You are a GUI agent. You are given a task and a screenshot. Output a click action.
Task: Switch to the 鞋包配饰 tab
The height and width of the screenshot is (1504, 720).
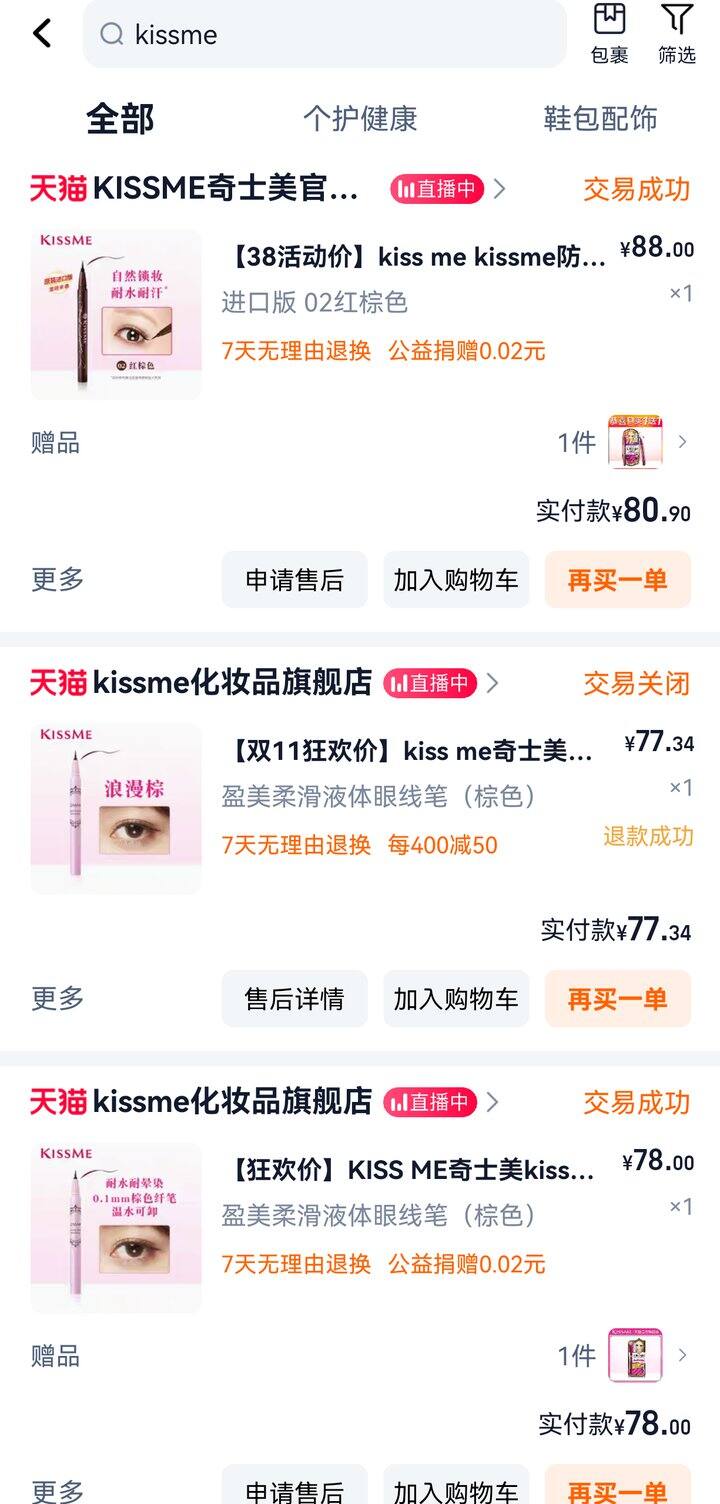pos(600,119)
